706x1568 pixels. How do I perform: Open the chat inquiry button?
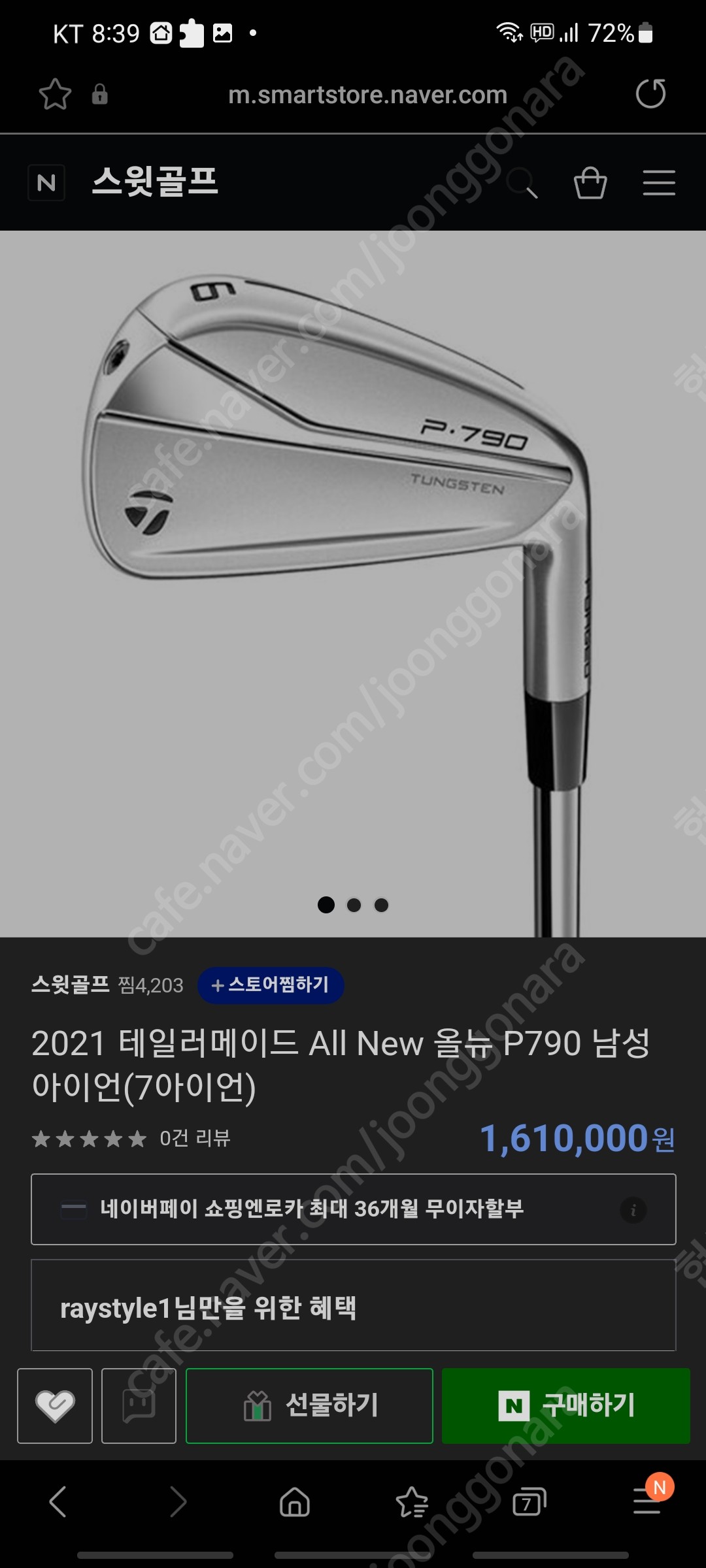coord(139,1405)
